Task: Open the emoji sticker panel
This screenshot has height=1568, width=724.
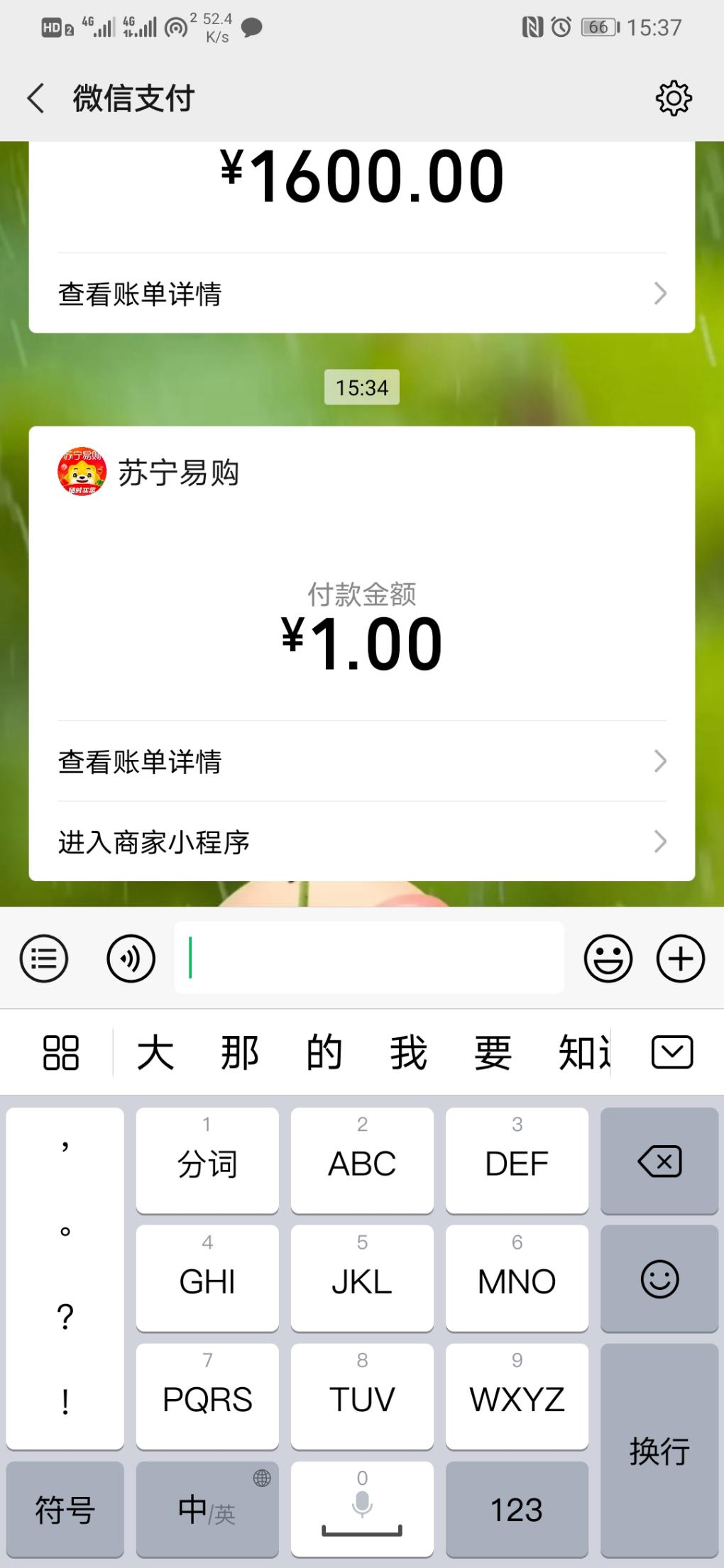Action: [x=608, y=959]
